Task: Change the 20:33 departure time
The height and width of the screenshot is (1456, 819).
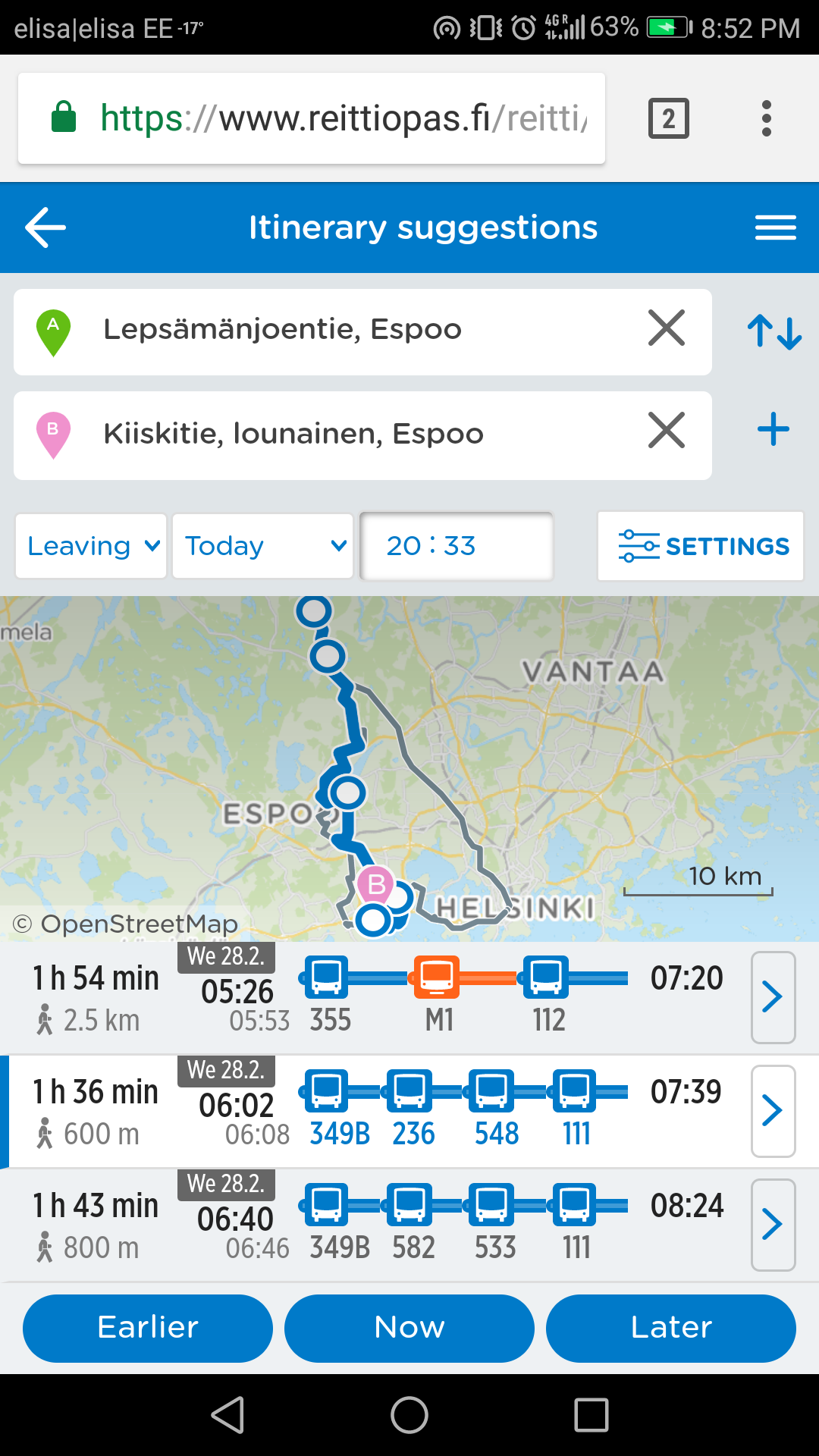Action: pyautogui.click(x=457, y=546)
